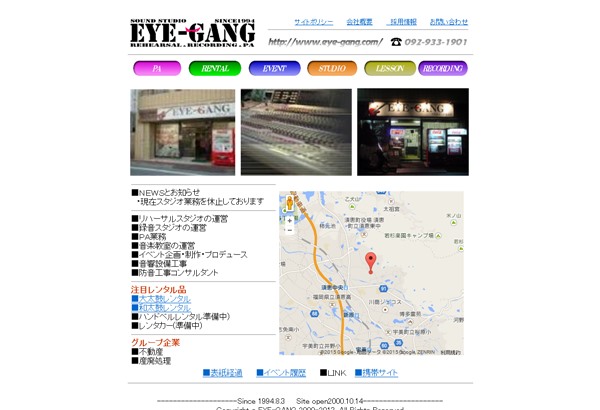
Task: Zoom in on the map
Action: pyautogui.click(x=290, y=220)
